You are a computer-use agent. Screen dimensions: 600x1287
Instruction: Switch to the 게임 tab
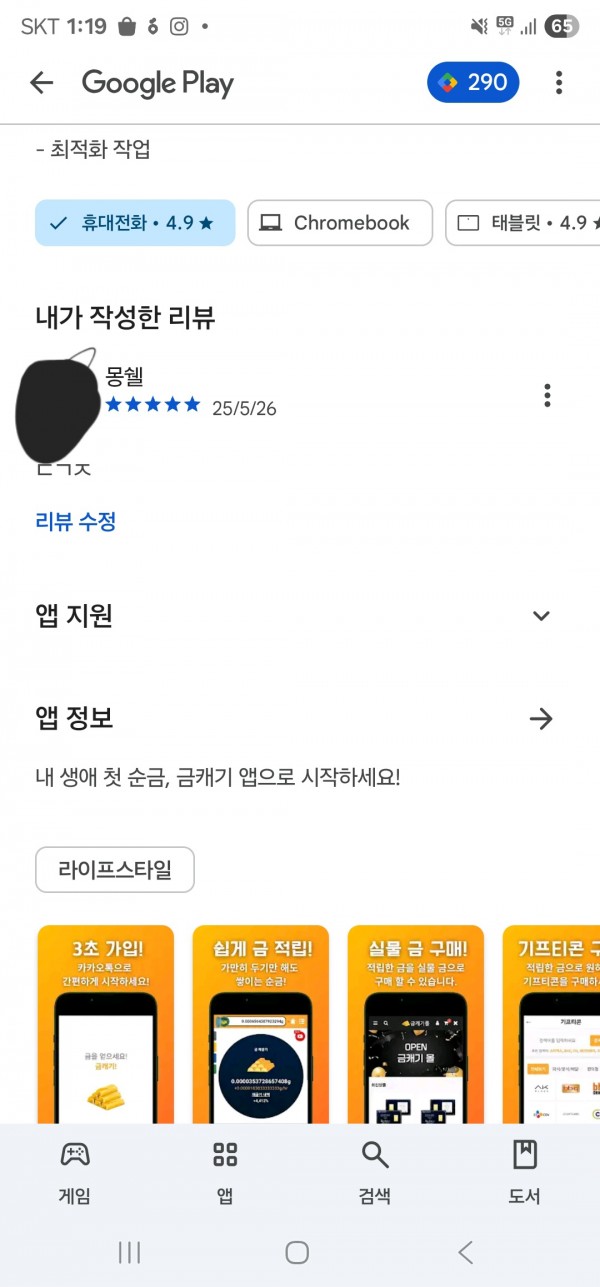(x=75, y=1172)
